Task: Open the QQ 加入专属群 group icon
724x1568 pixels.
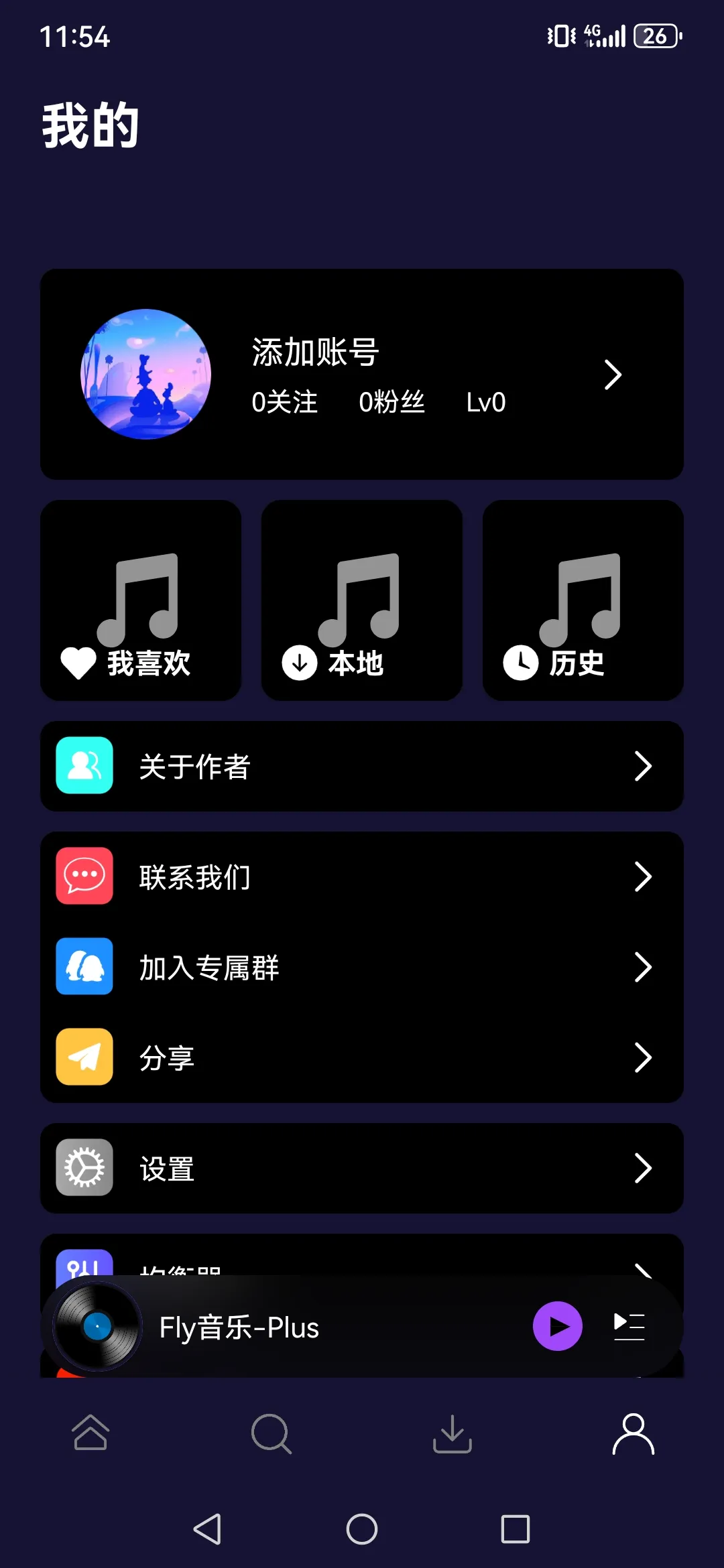Action: [84, 967]
